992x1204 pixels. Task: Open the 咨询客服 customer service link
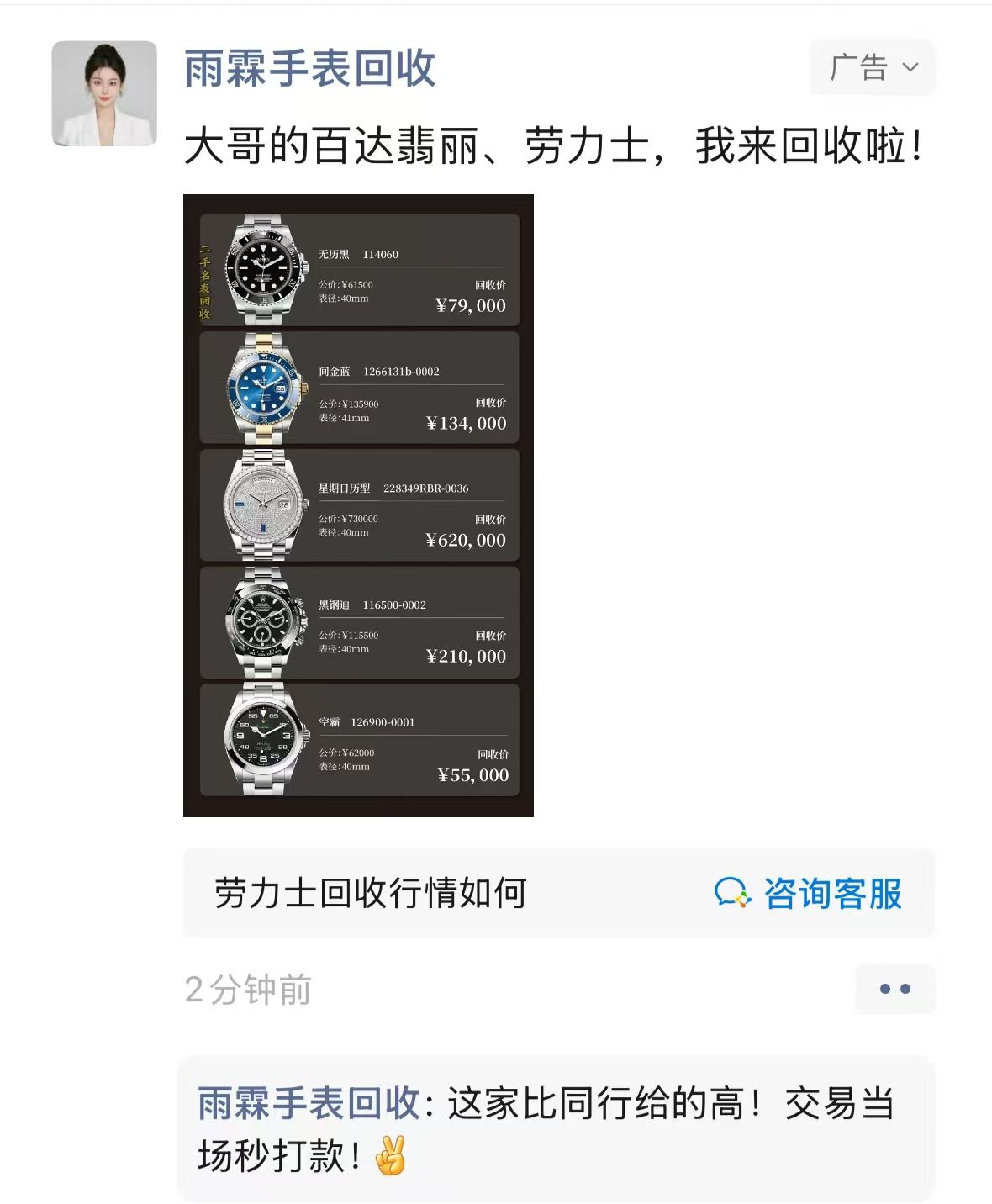click(x=832, y=894)
